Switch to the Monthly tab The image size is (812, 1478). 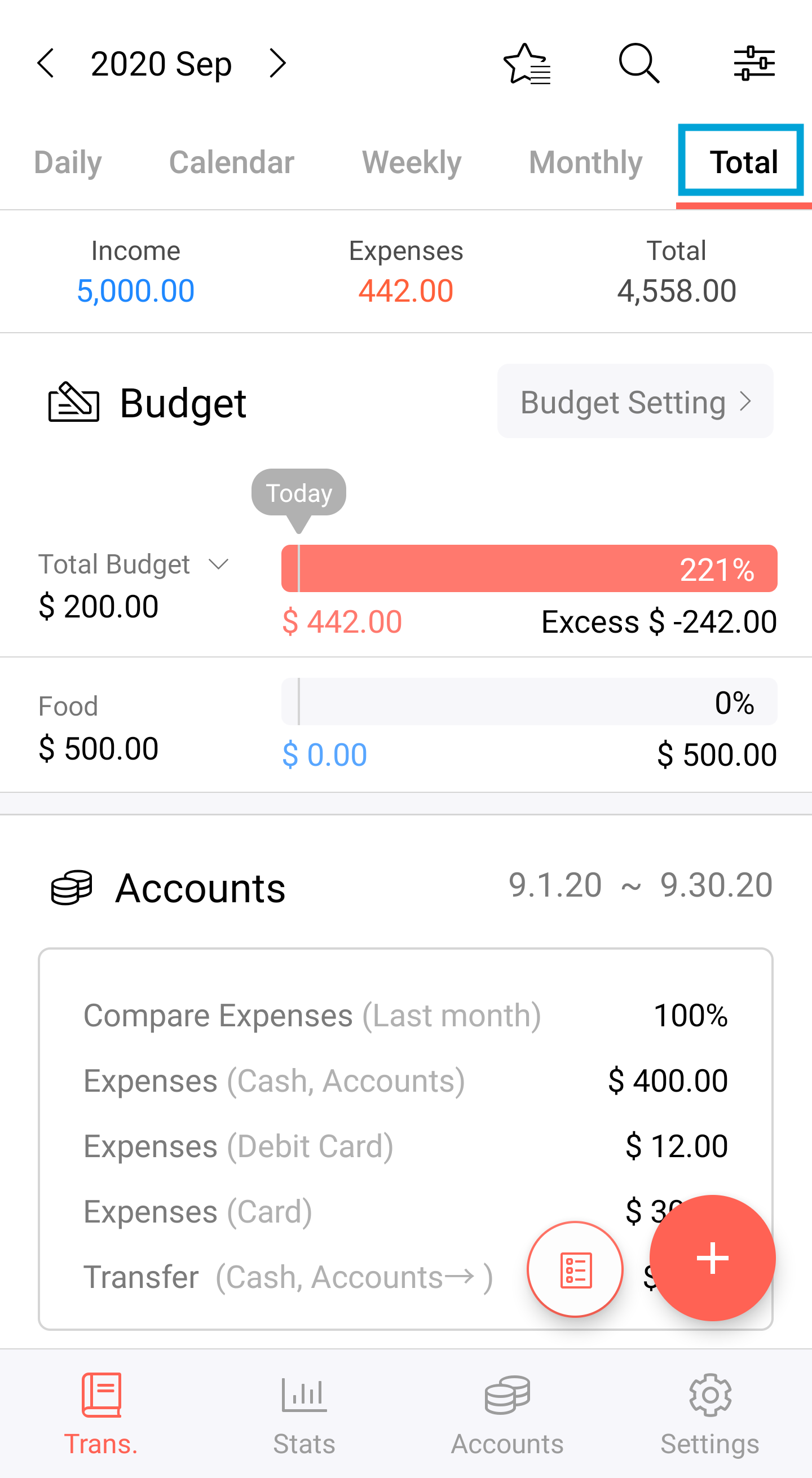[585, 162]
